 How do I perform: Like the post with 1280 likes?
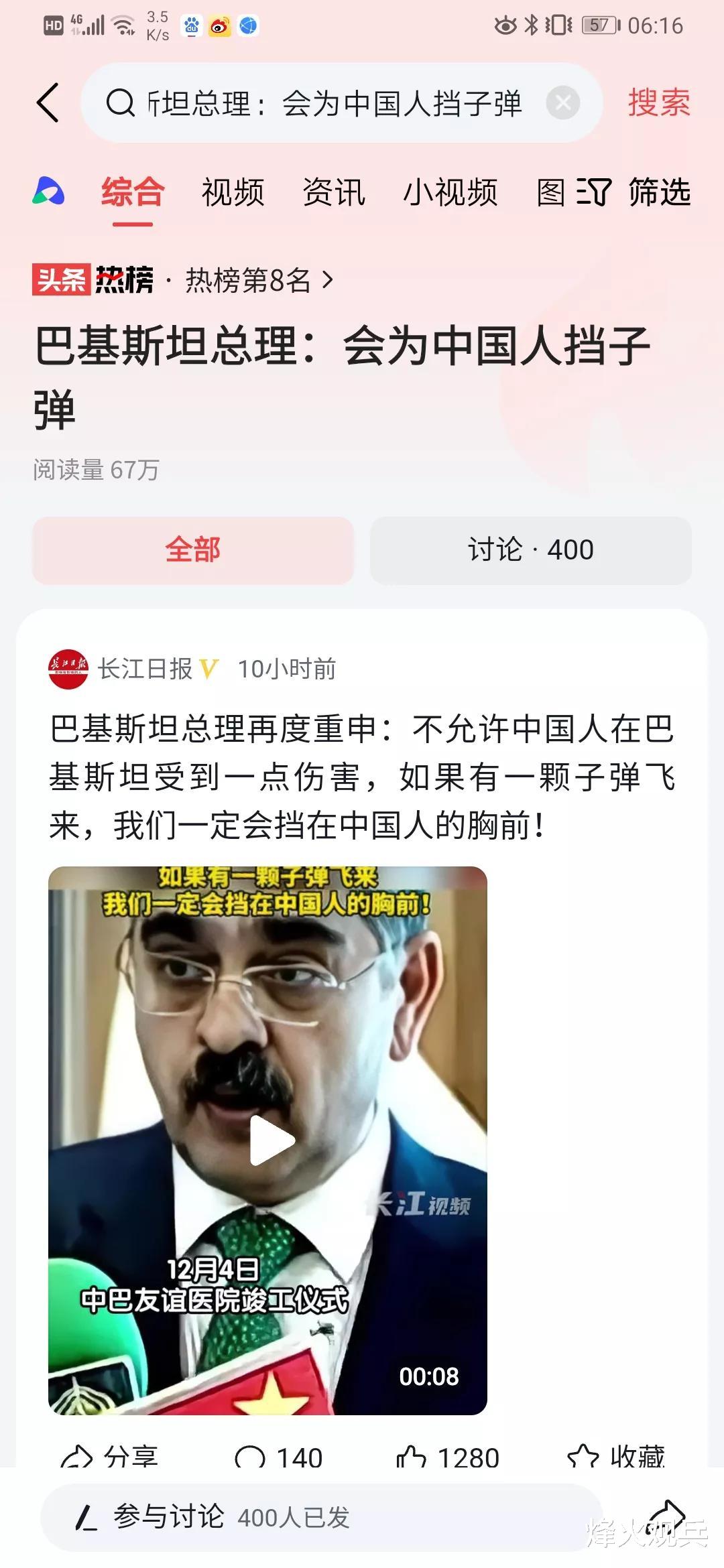point(448,1457)
